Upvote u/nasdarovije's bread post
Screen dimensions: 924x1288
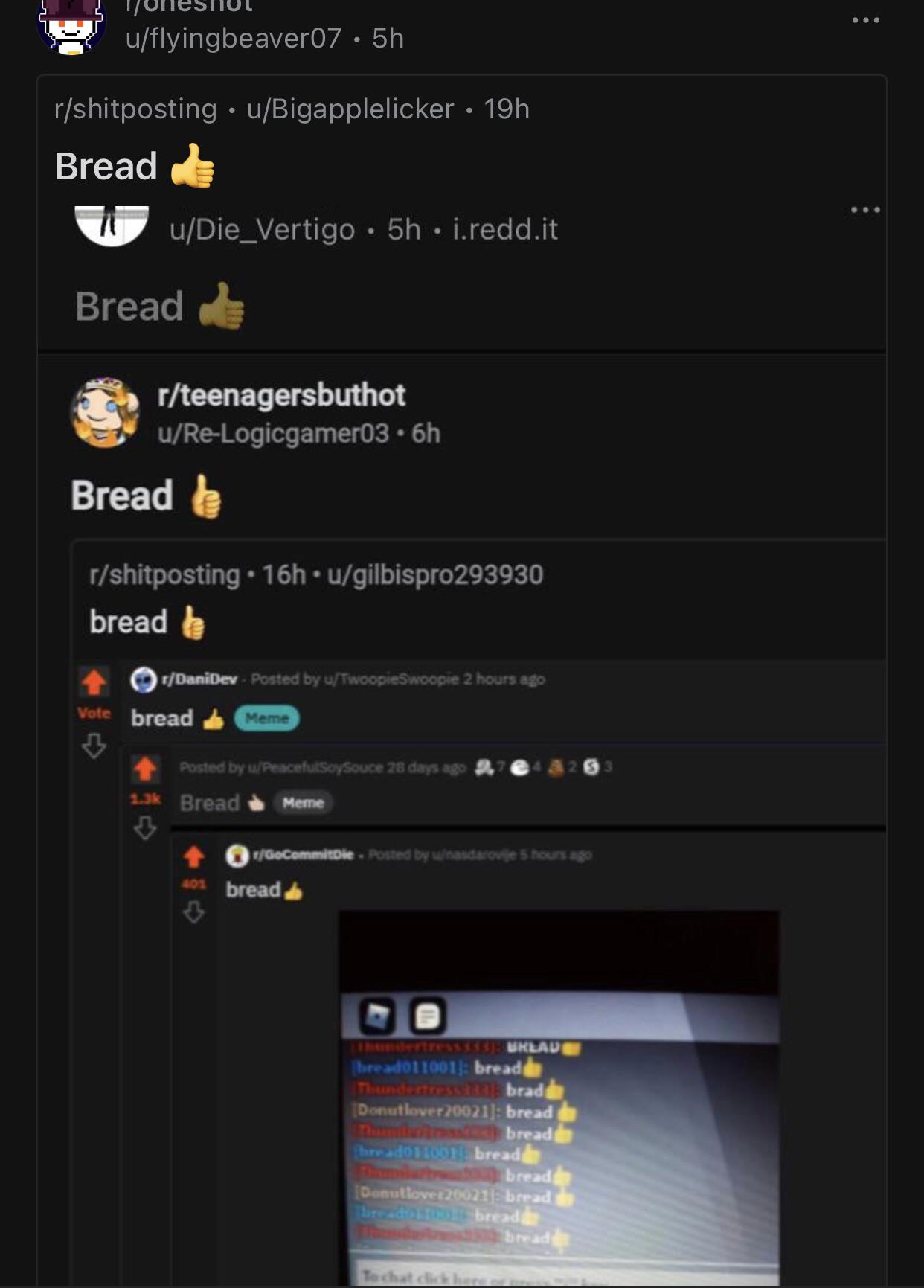[x=194, y=854]
